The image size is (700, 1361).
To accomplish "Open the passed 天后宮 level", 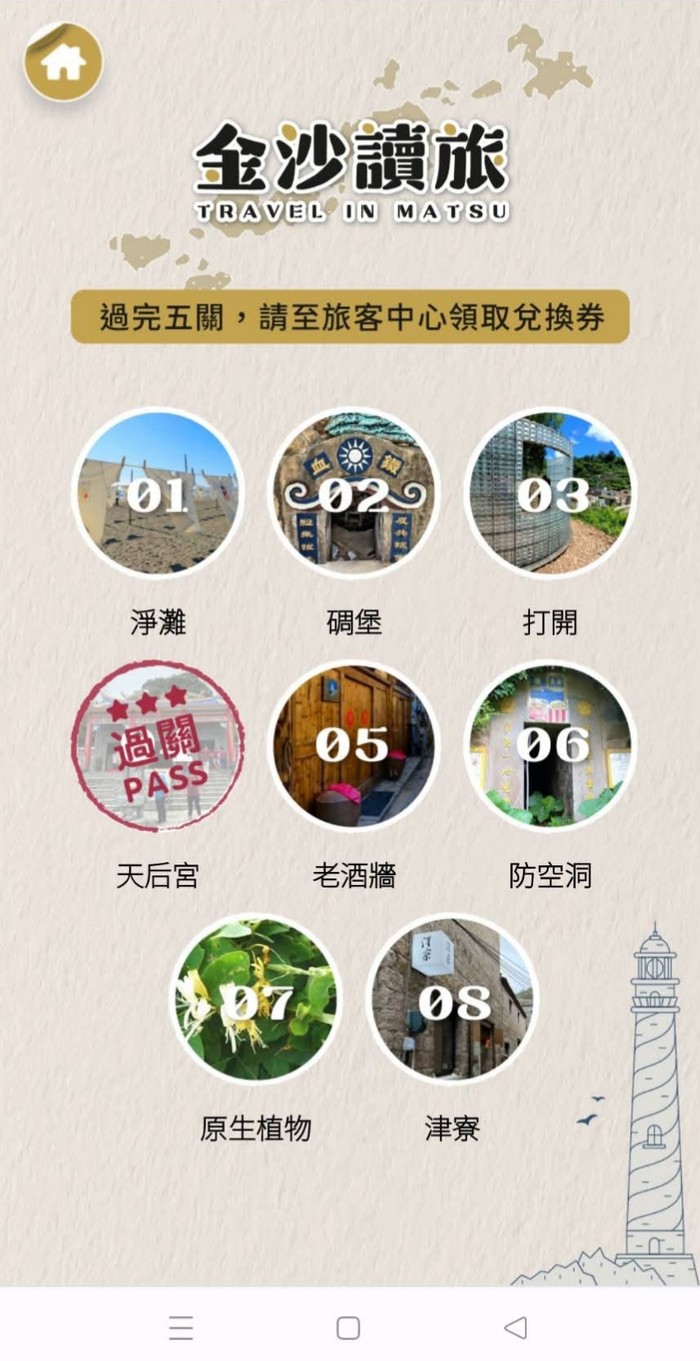I will pyautogui.click(x=158, y=745).
